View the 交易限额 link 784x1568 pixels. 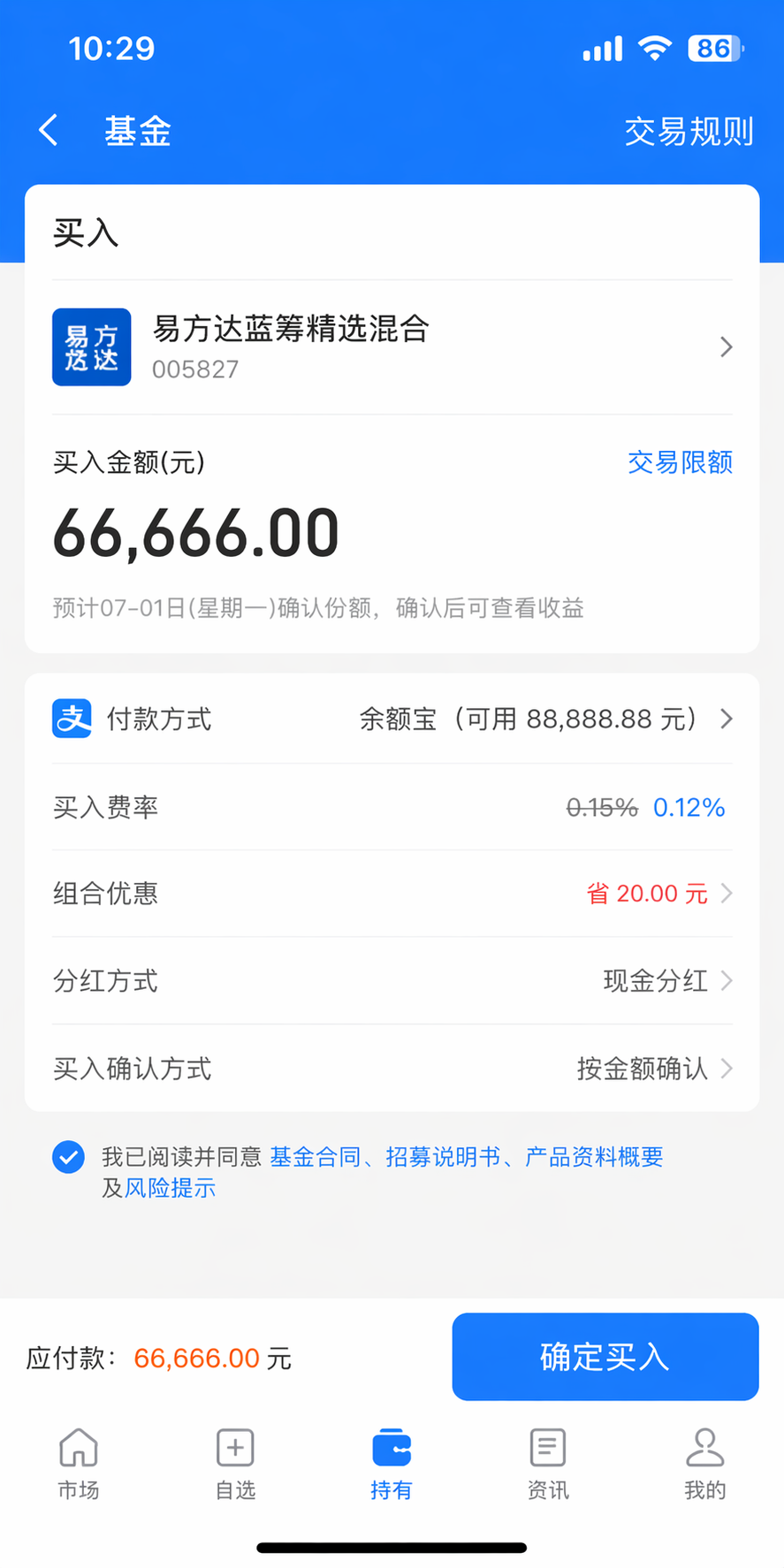click(680, 462)
